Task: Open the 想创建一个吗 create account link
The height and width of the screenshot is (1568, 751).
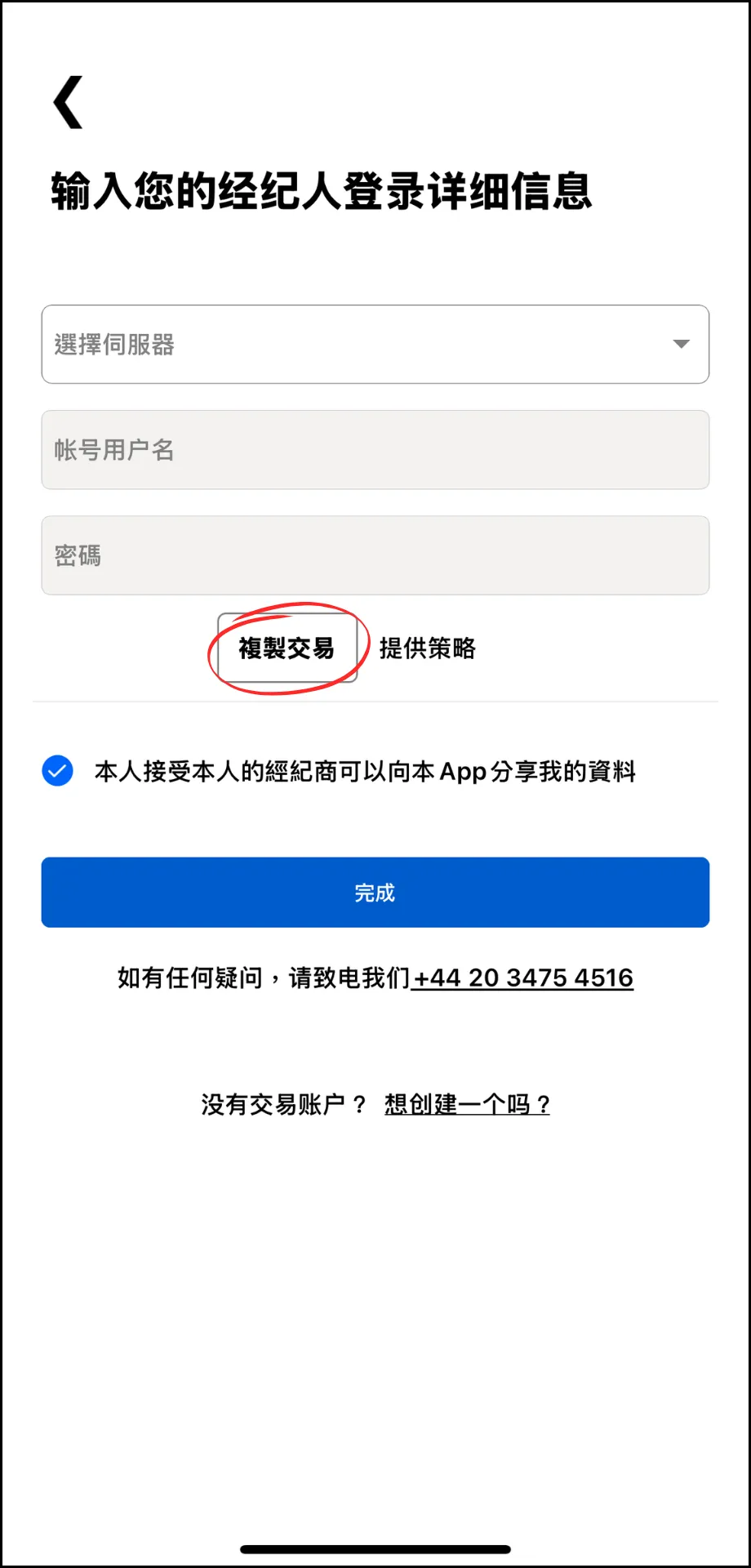Action: (467, 1104)
